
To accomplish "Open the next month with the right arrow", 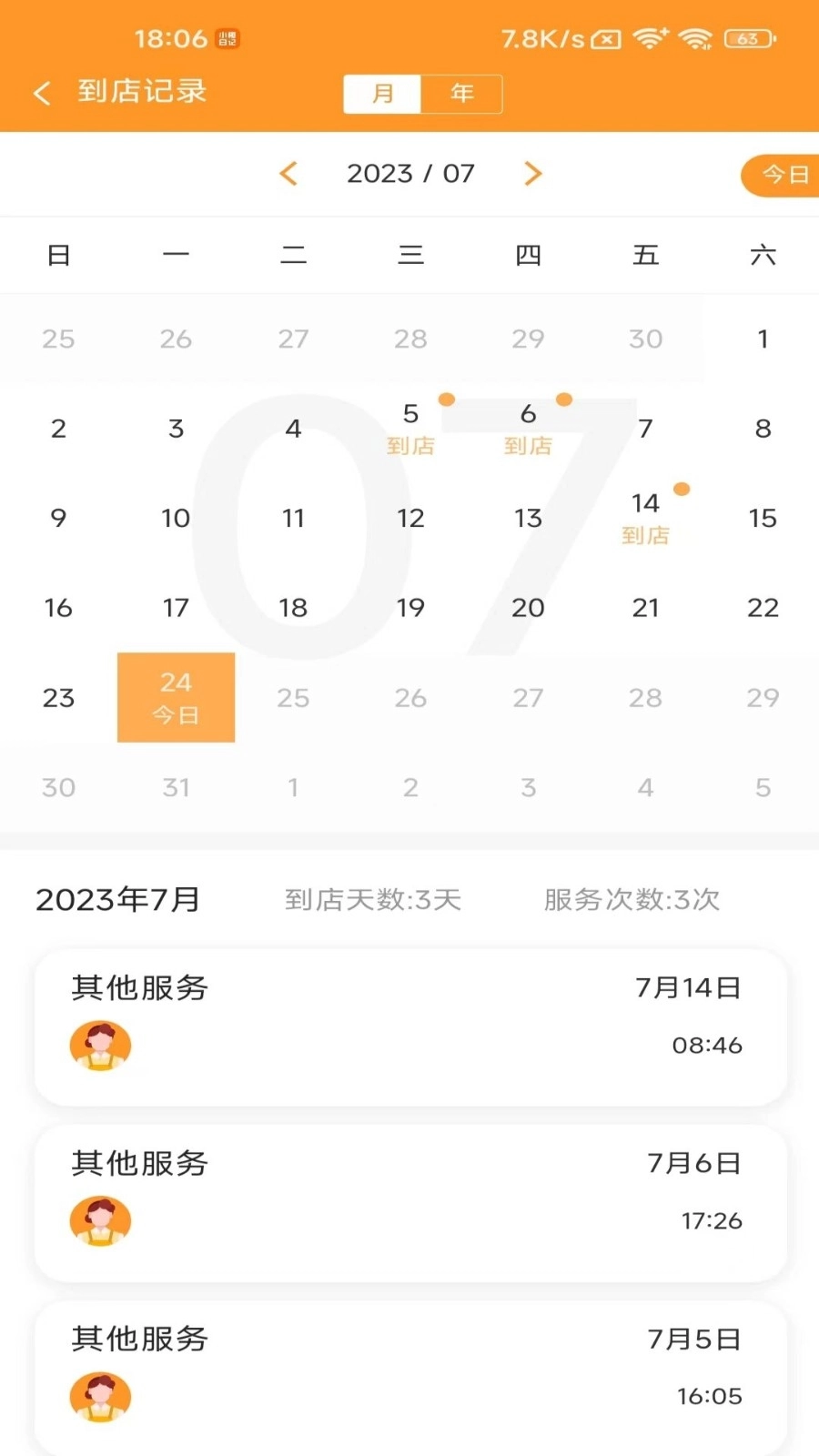I will (x=533, y=173).
